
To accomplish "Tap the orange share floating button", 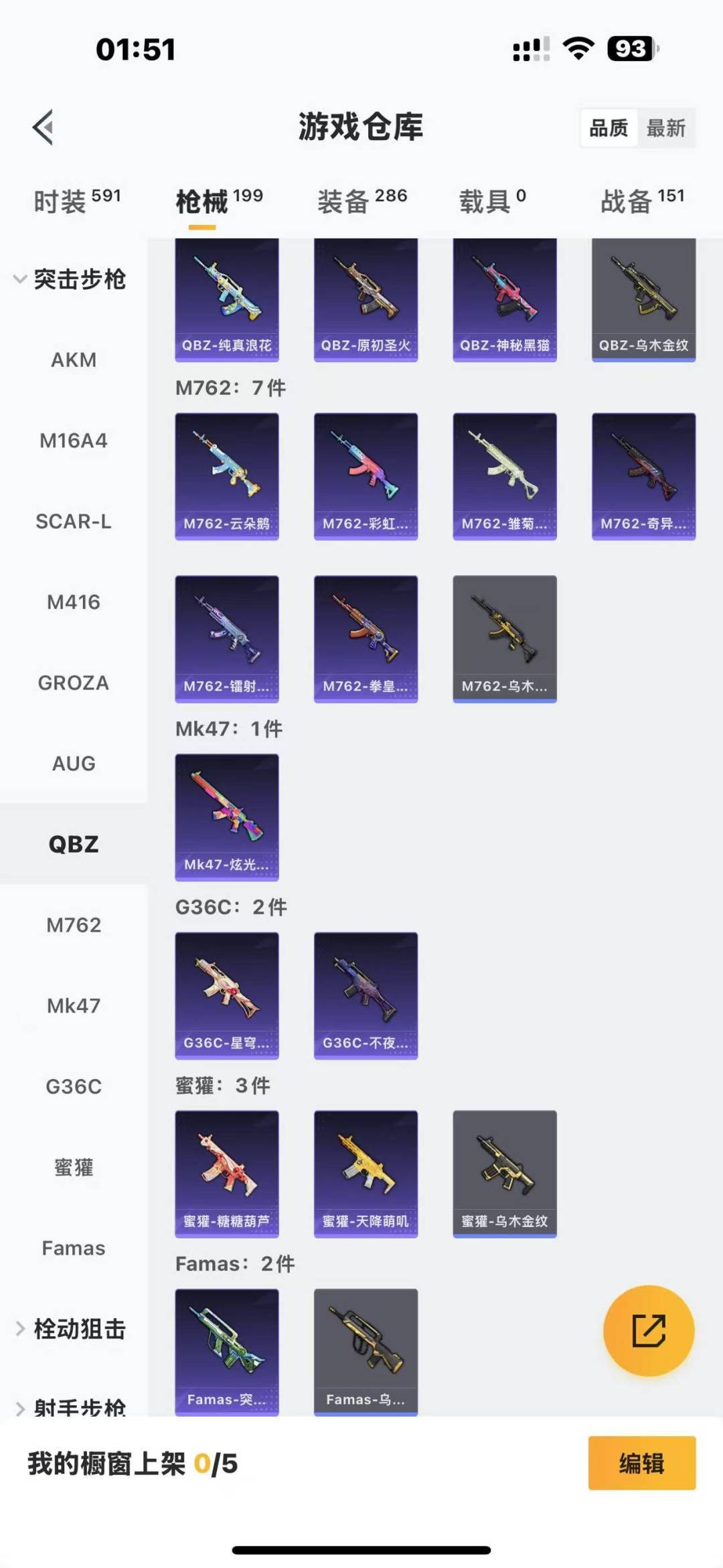I will pyautogui.click(x=649, y=1330).
